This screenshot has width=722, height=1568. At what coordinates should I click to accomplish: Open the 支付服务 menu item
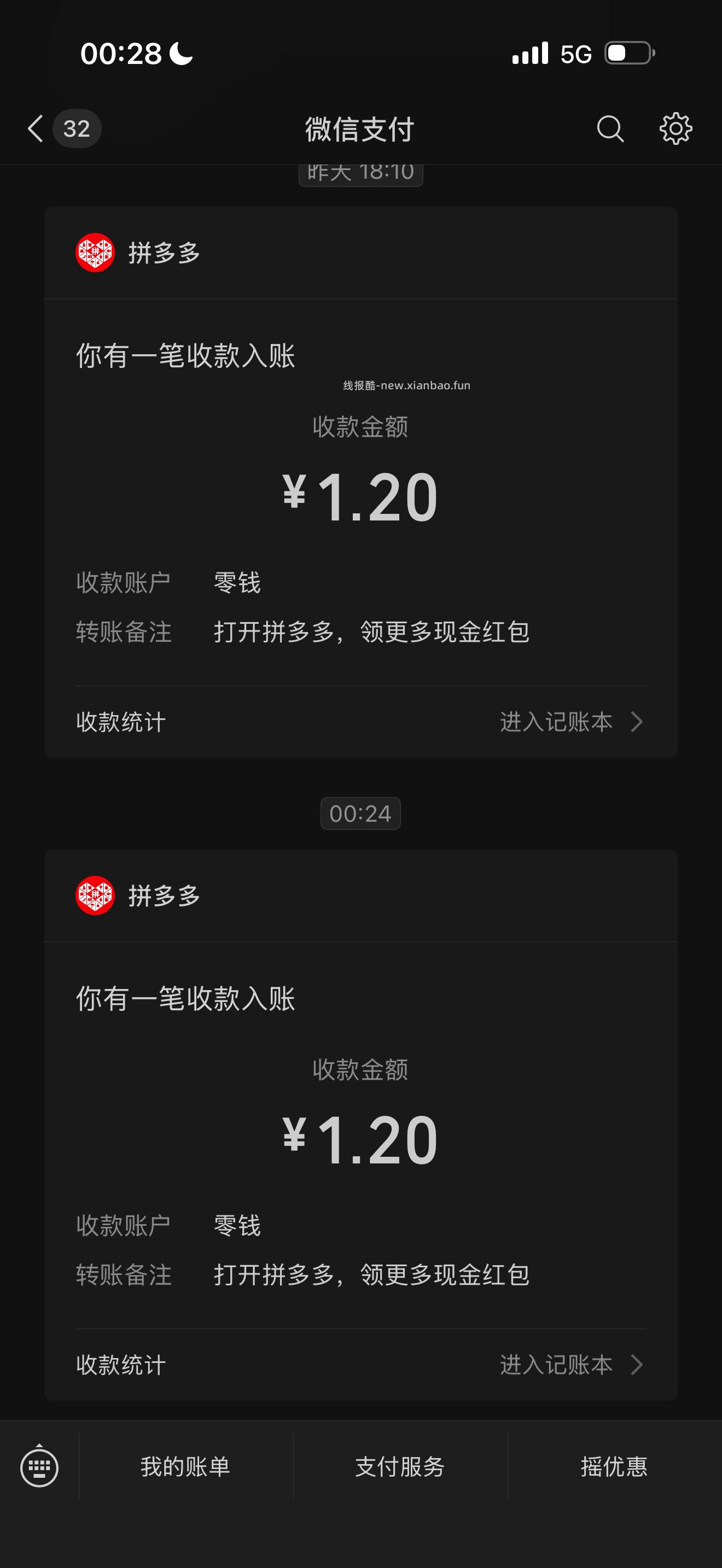[400, 1467]
